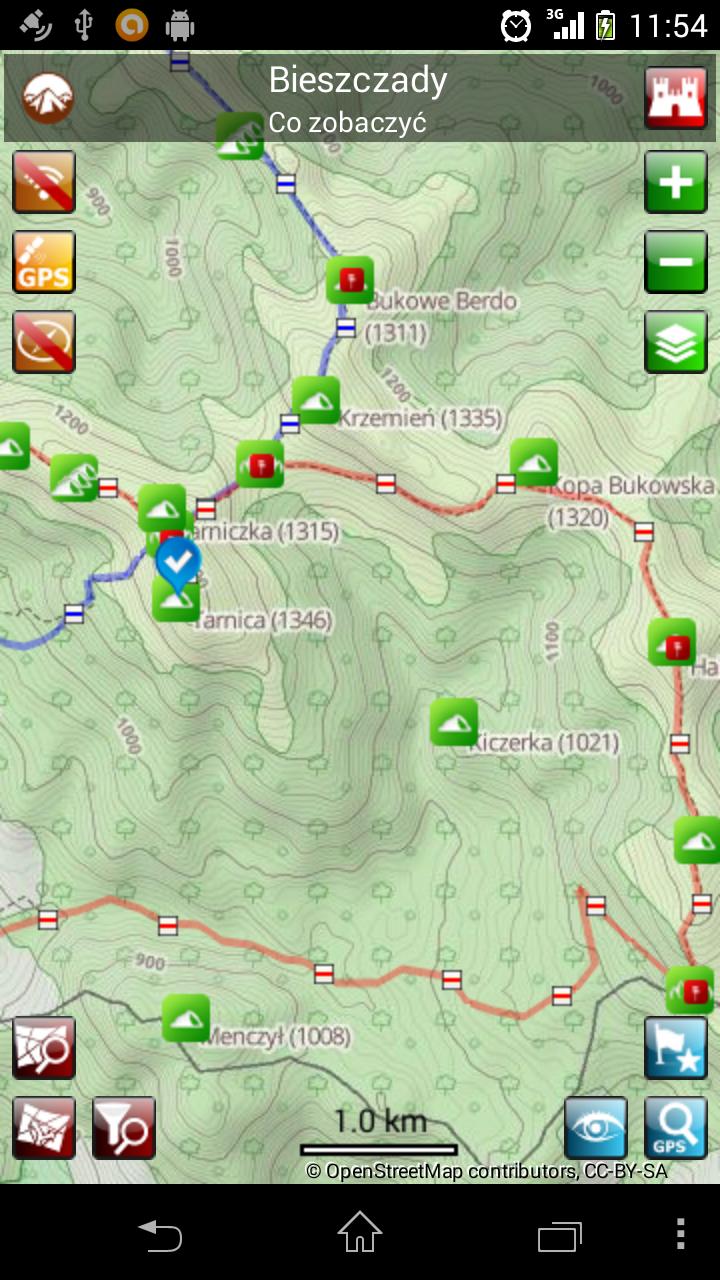
Task: Select the Krzemień (1335) peak marker
Action: coord(316,400)
